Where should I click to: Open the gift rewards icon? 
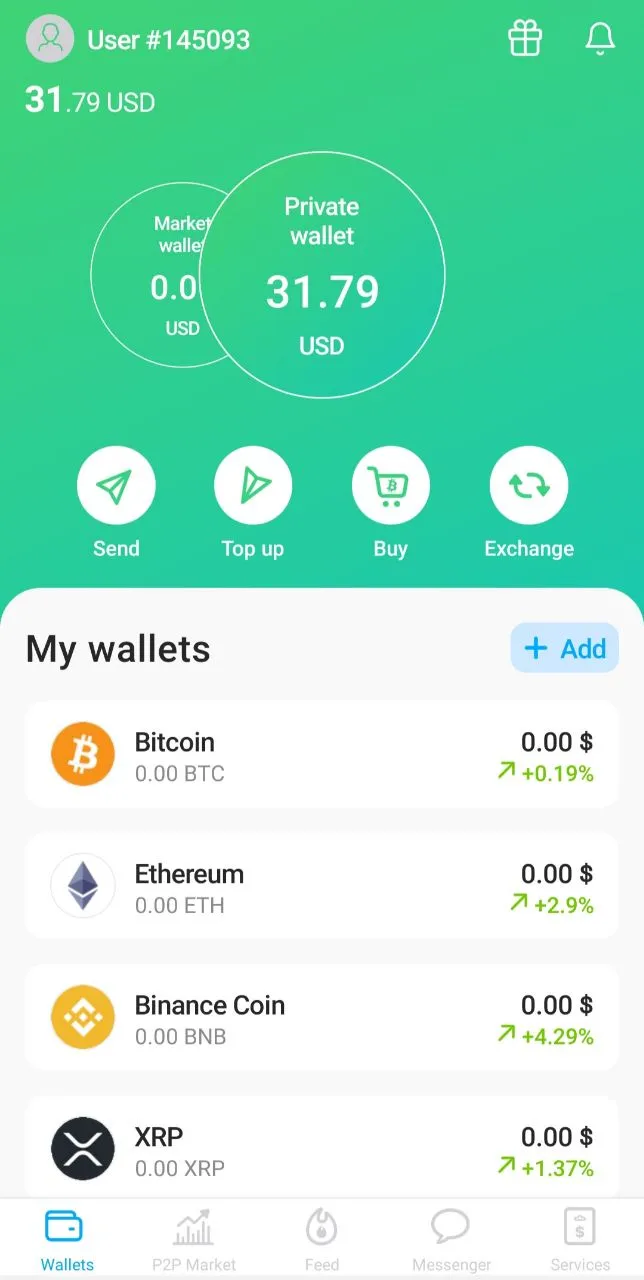[524, 39]
